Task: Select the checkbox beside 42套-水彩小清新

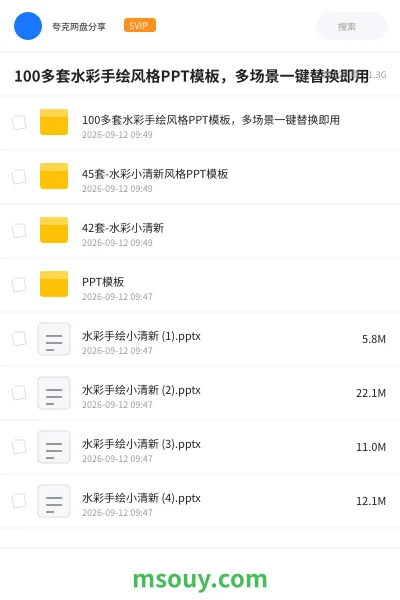Action: tap(19, 231)
